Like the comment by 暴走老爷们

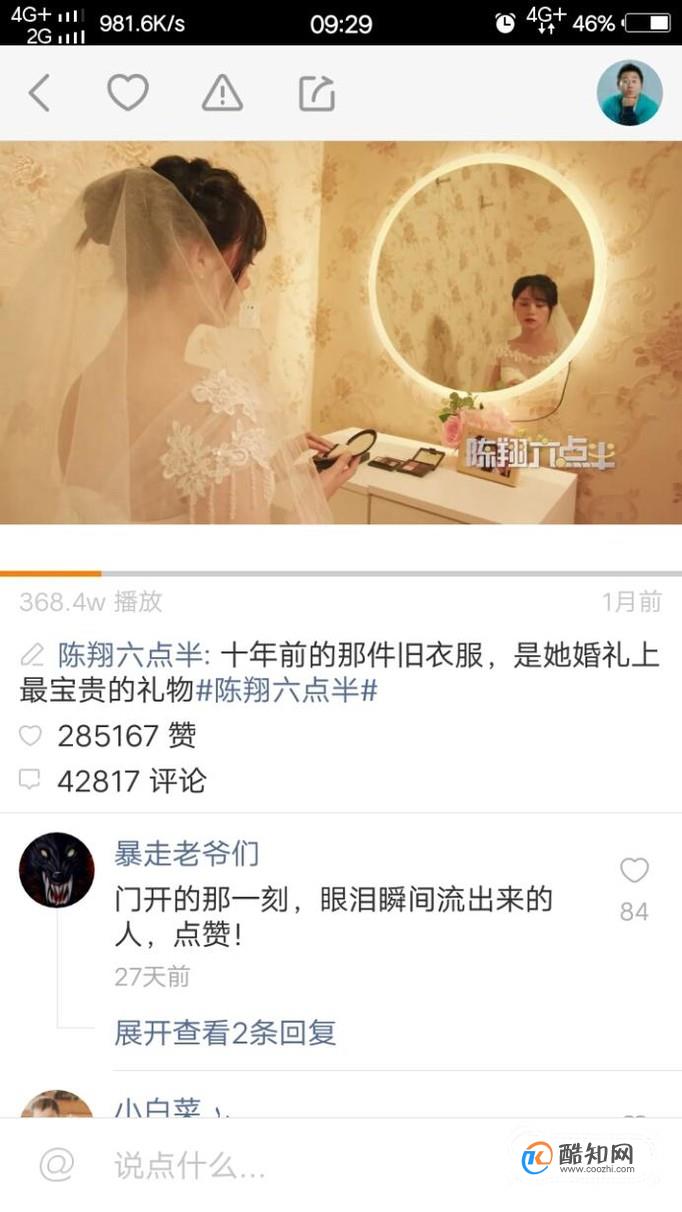pos(634,871)
